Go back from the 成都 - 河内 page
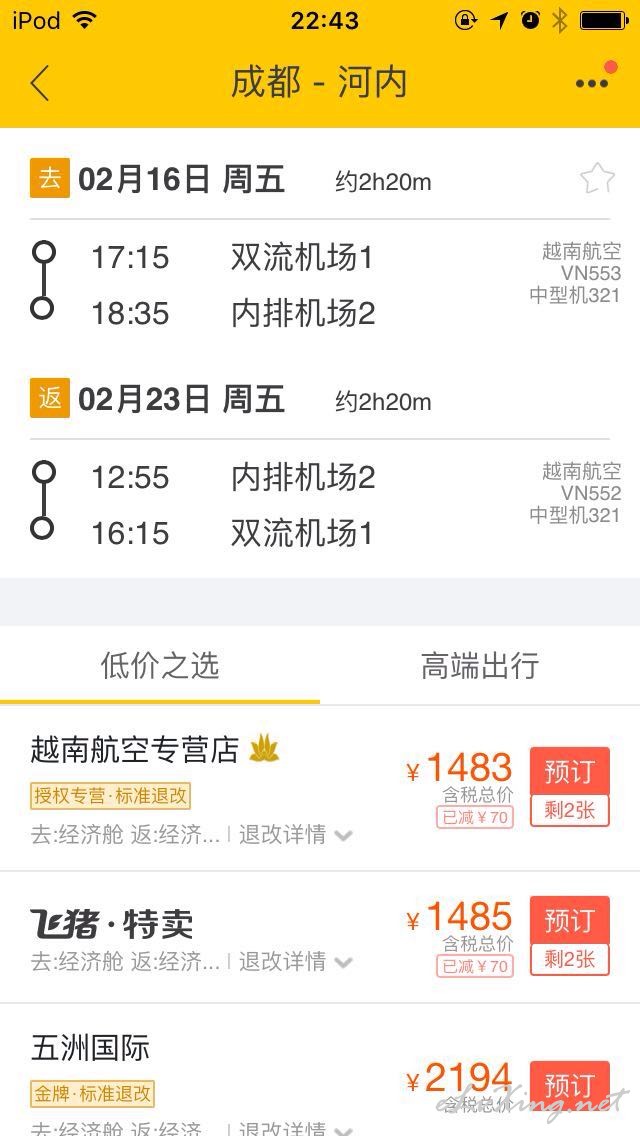This screenshot has width=640, height=1136. 40,83
